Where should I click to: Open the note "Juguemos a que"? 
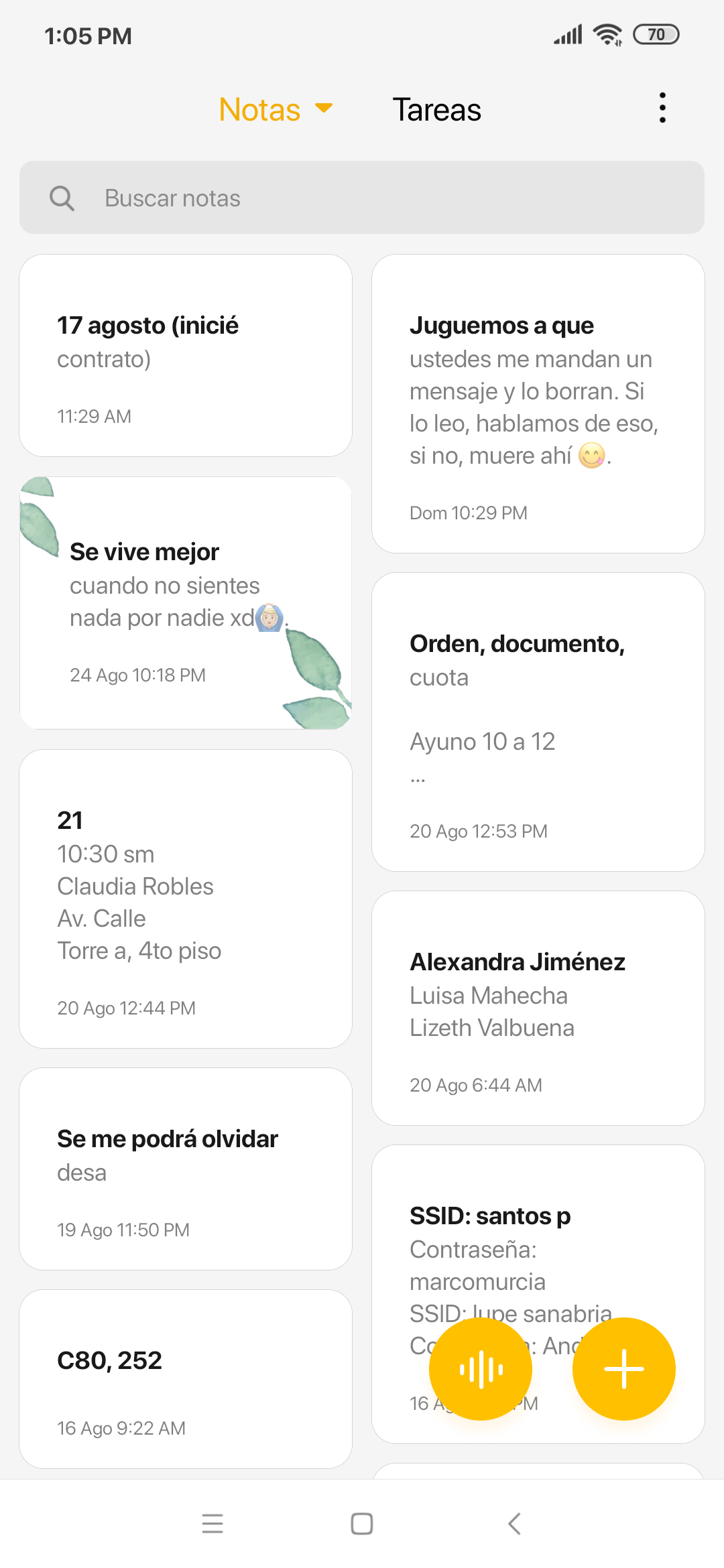tap(538, 404)
